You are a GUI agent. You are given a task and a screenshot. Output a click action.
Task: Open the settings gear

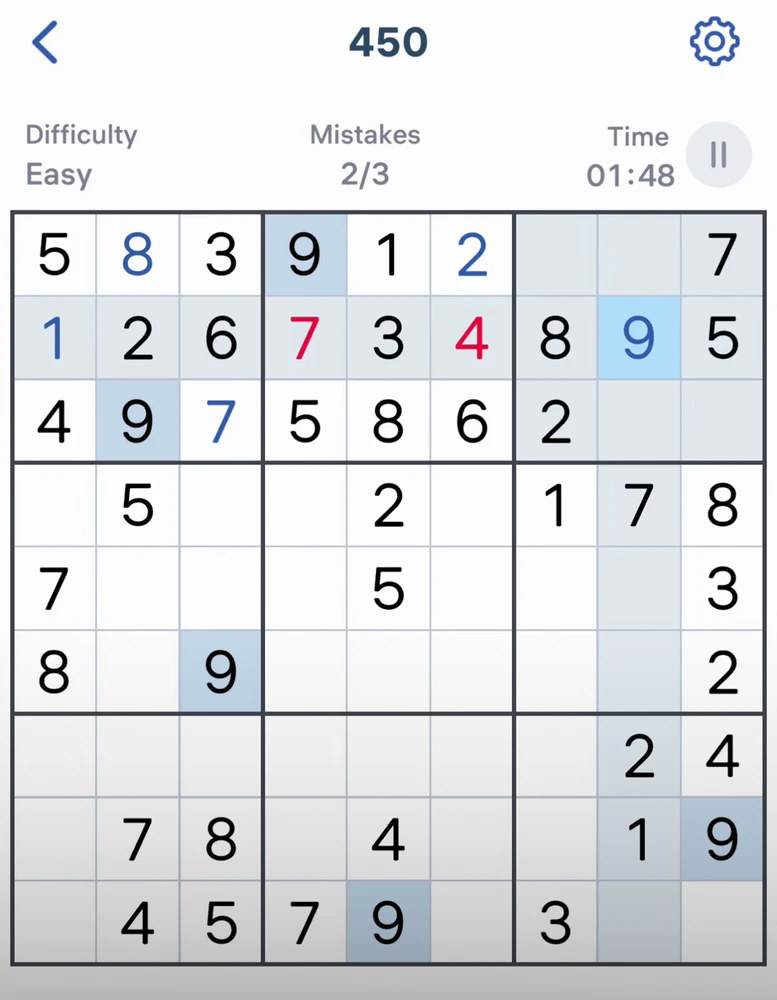coord(714,42)
